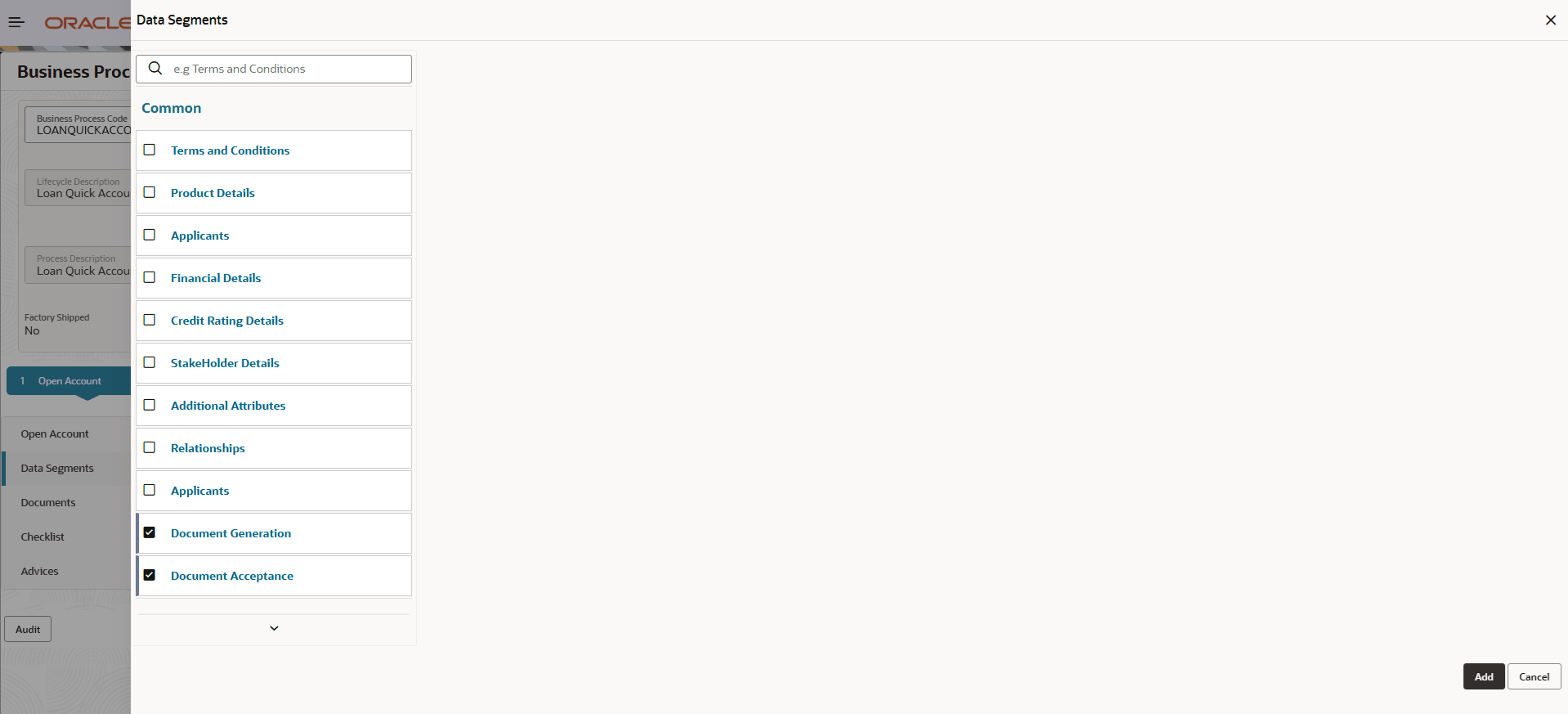Tick the Financial Details checkbox
1568x714 pixels.
150,277
